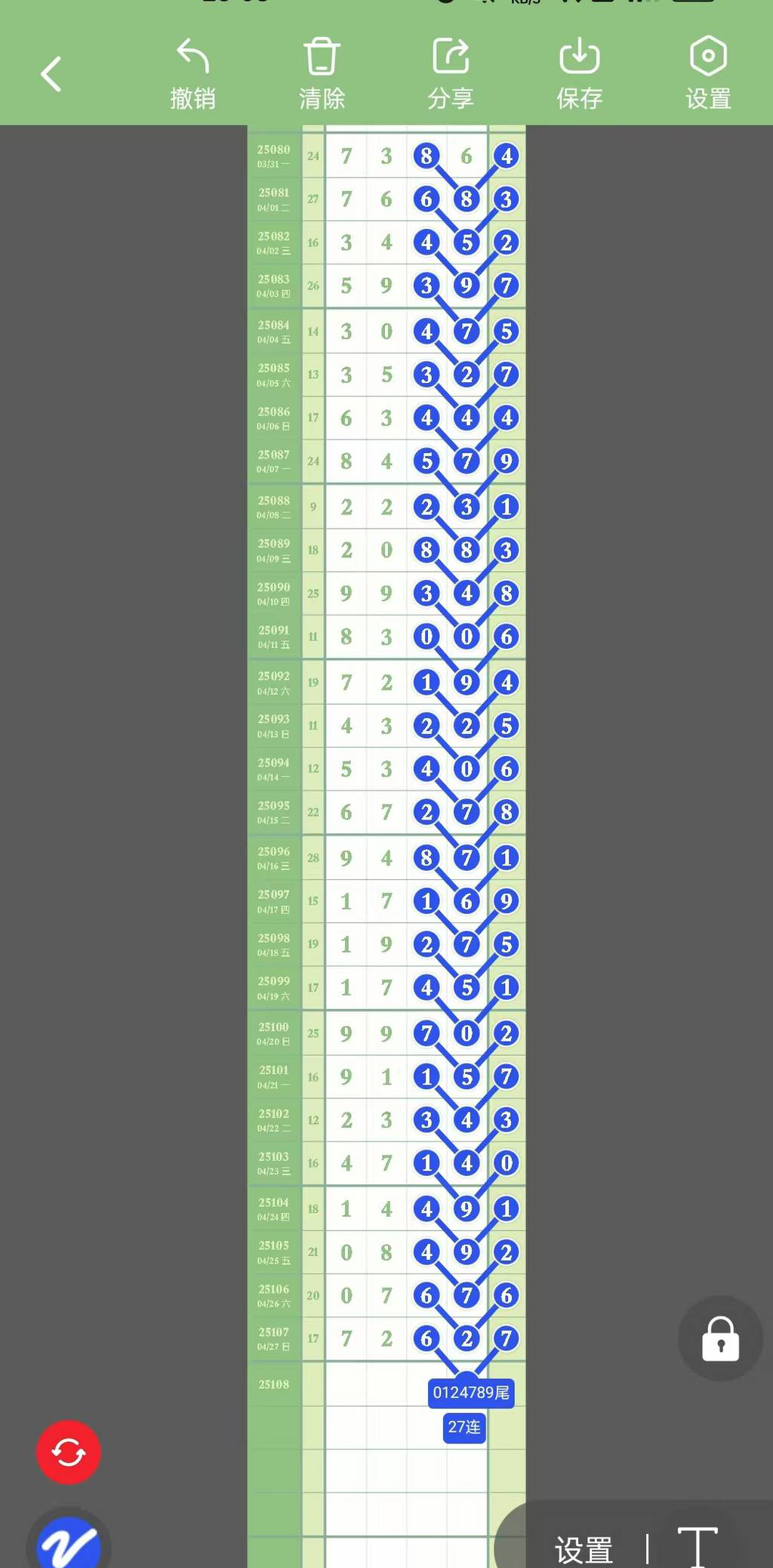Clear all markings with 清除
The width and height of the screenshot is (773, 1568).
[322, 74]
